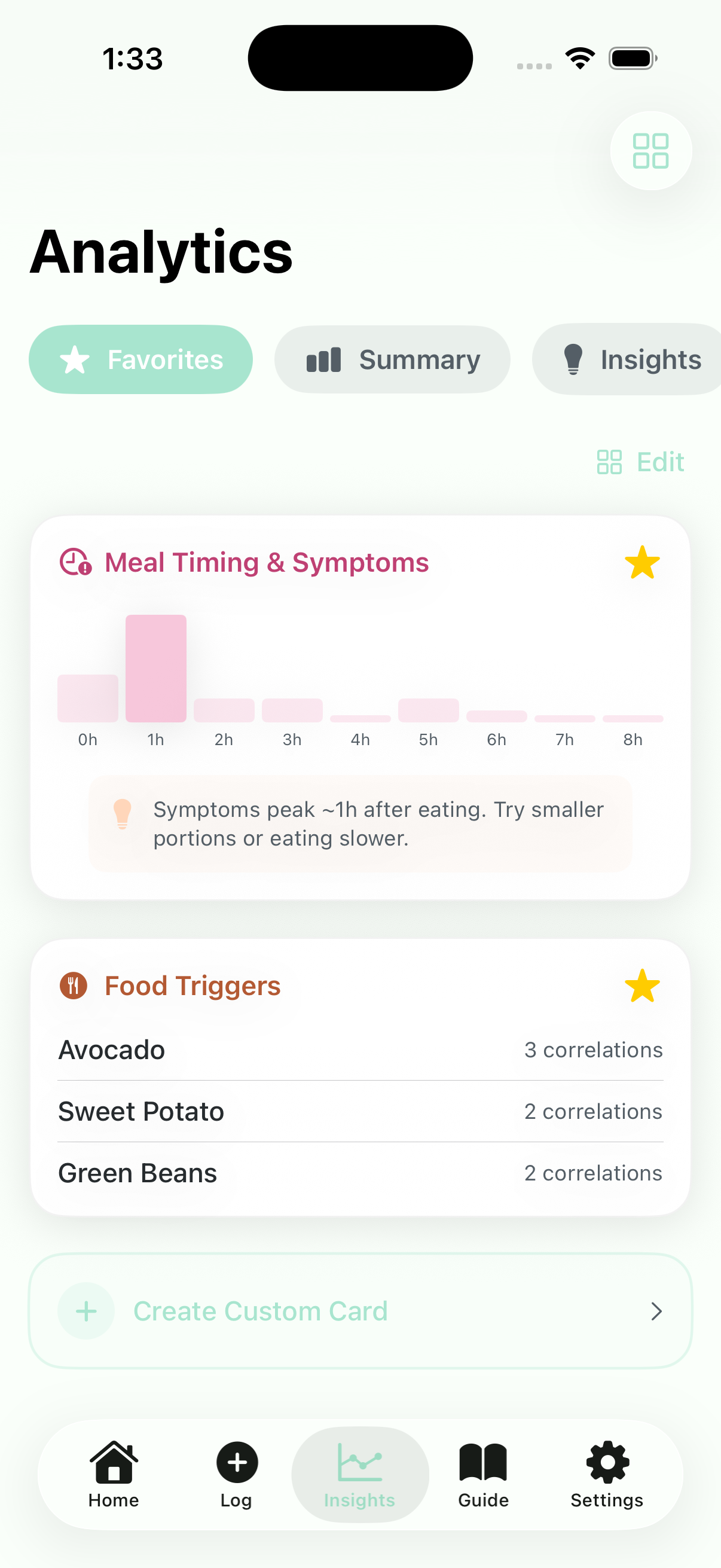Viewport: 721px width, 1568px height.
Task: Open the Settings gear icon
Action: (607, 1463)
